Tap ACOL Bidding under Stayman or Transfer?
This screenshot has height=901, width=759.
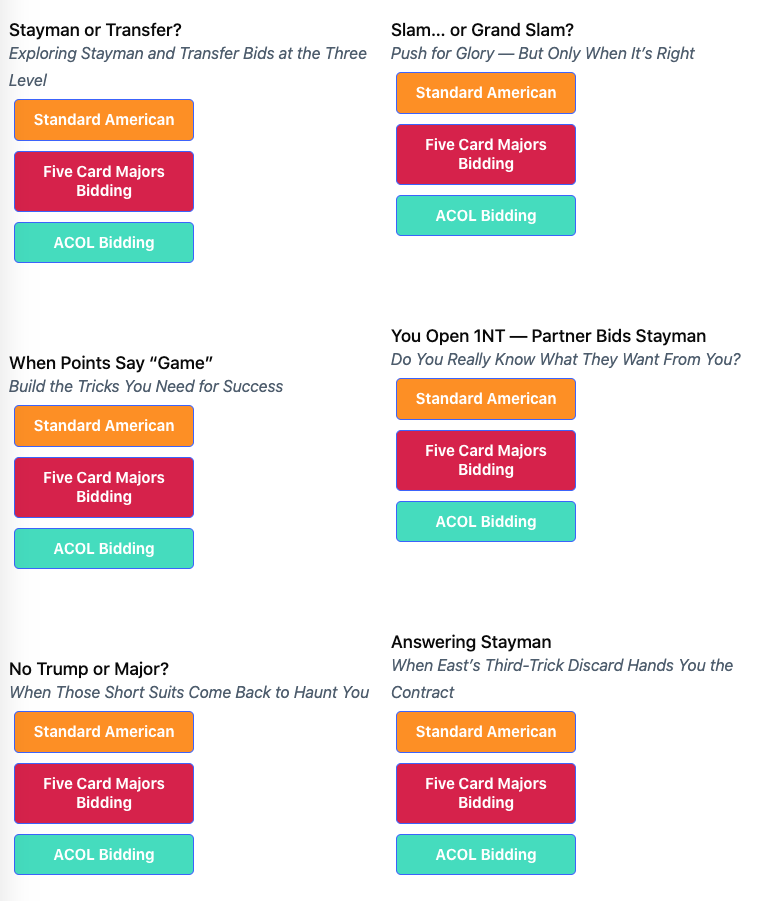(104, 243)
